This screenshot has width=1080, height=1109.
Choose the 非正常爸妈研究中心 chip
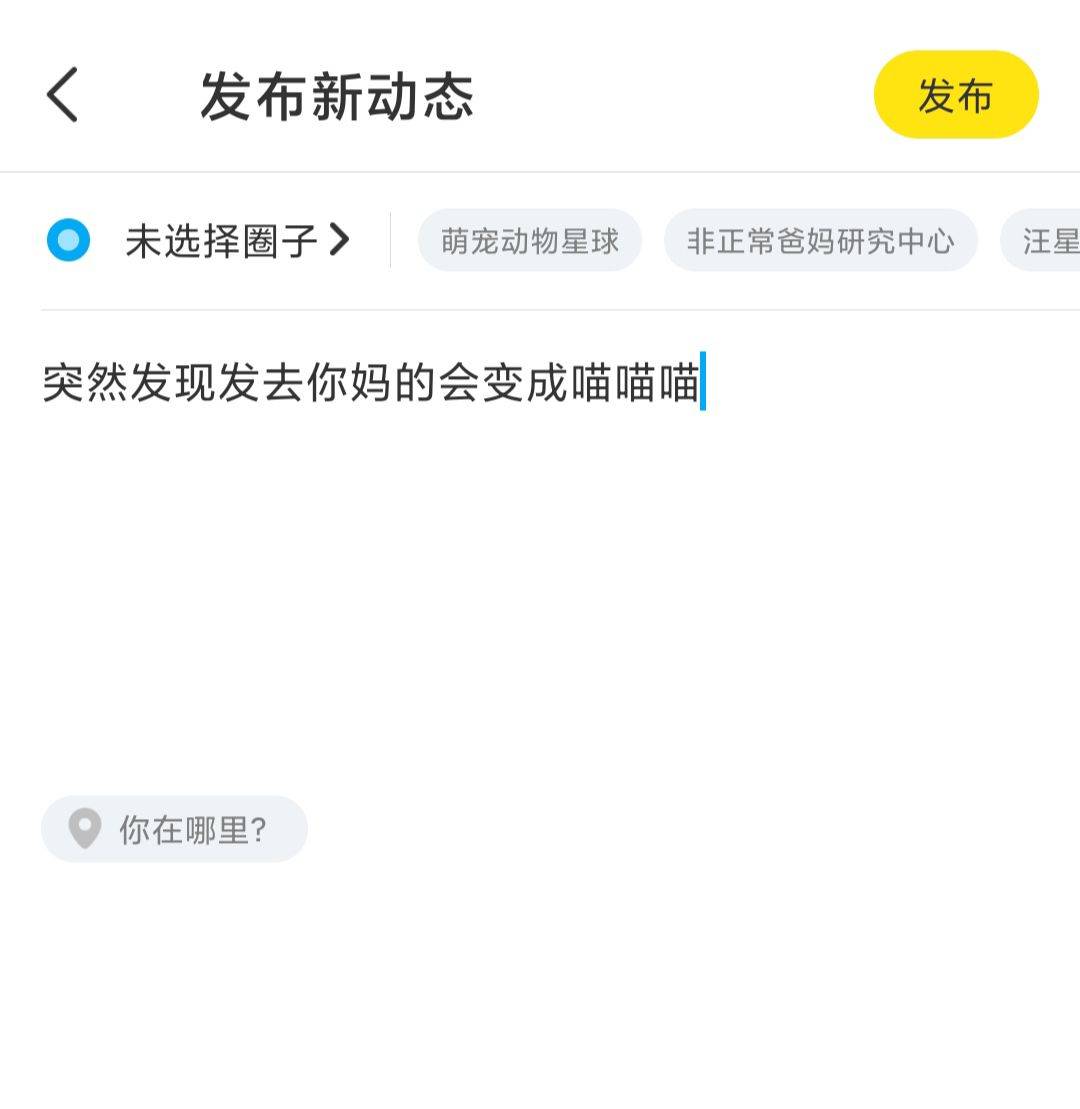819,241
